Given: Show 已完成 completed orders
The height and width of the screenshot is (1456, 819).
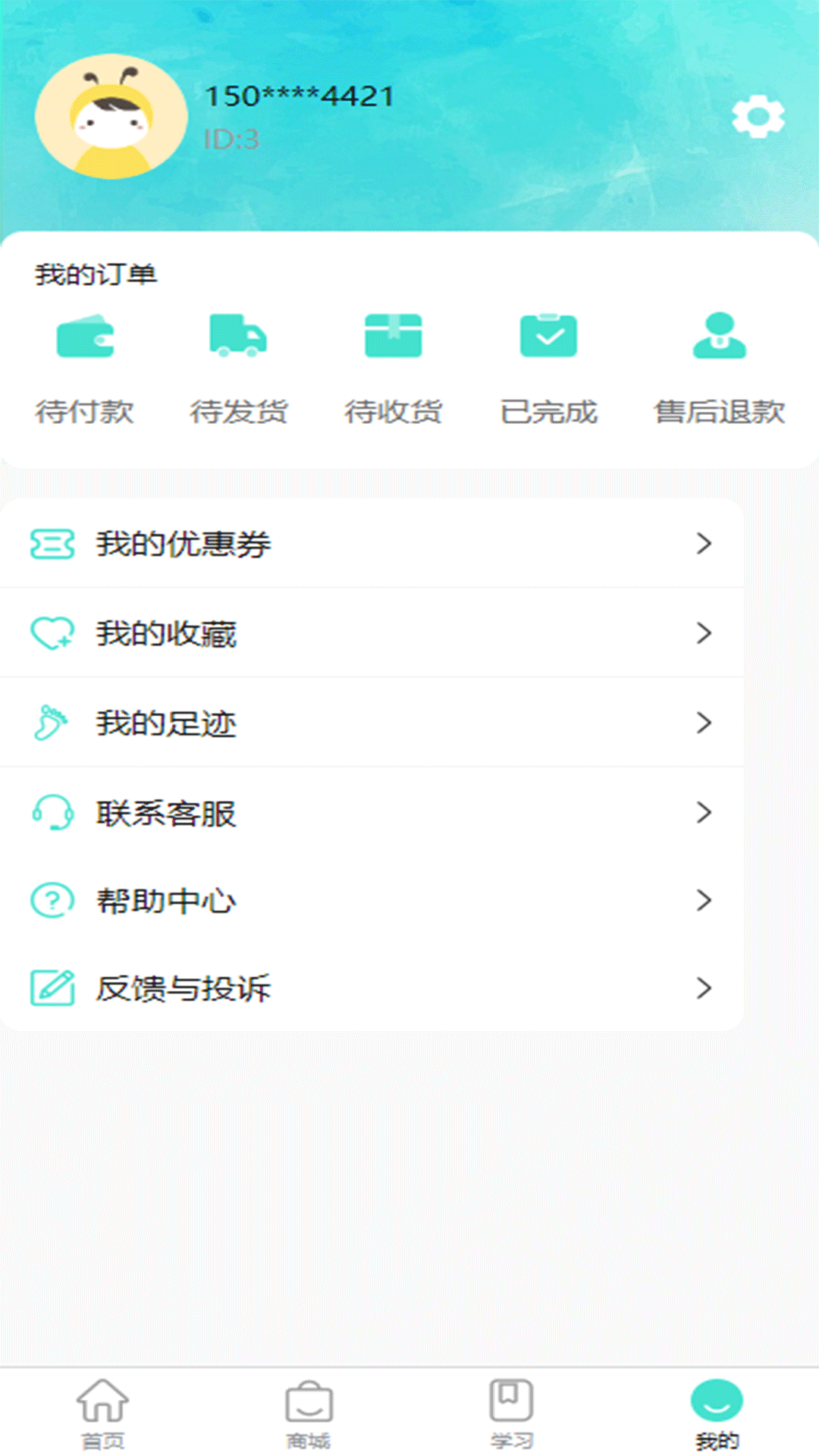Looking at the screenshot, I should tap(548, 369).
